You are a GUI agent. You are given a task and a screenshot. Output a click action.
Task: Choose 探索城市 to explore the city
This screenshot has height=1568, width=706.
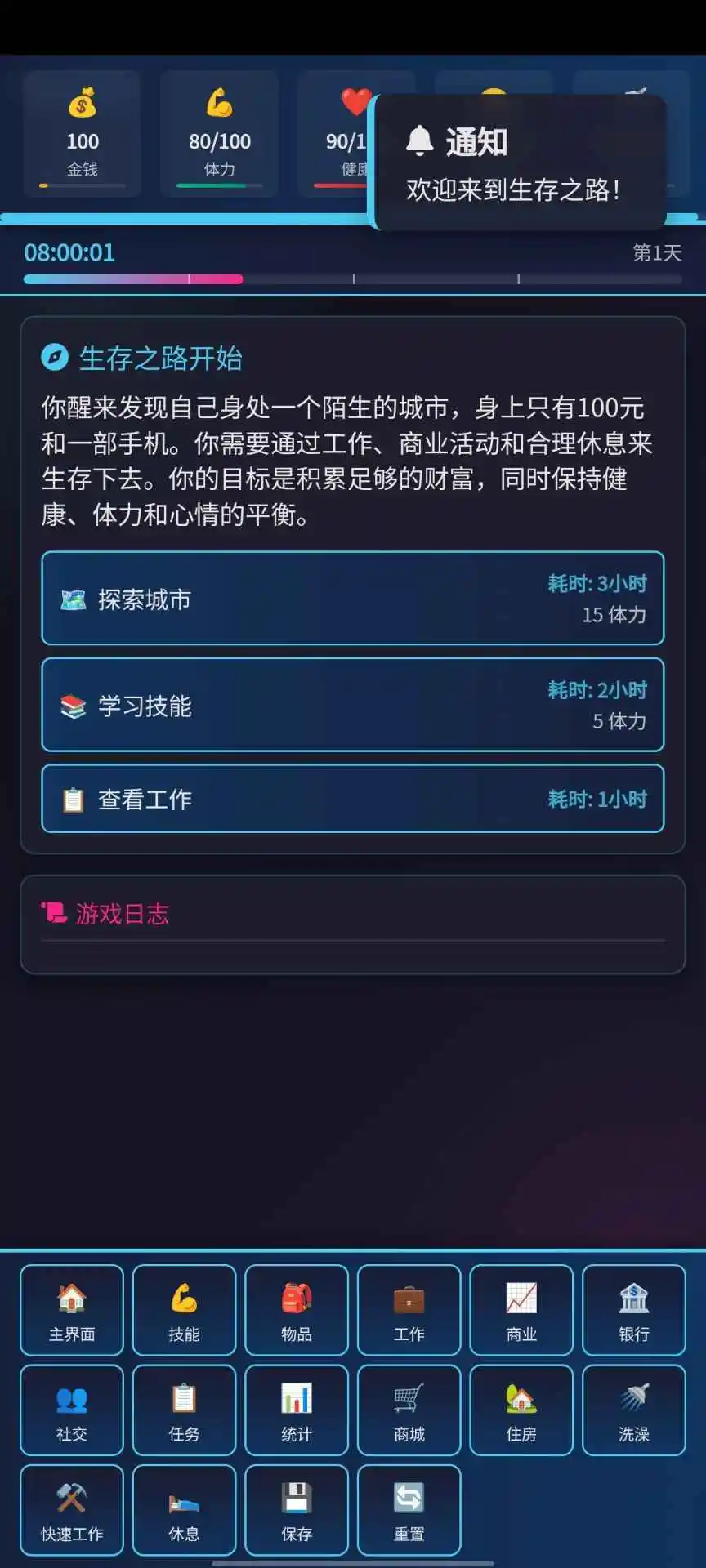[353, 599]
